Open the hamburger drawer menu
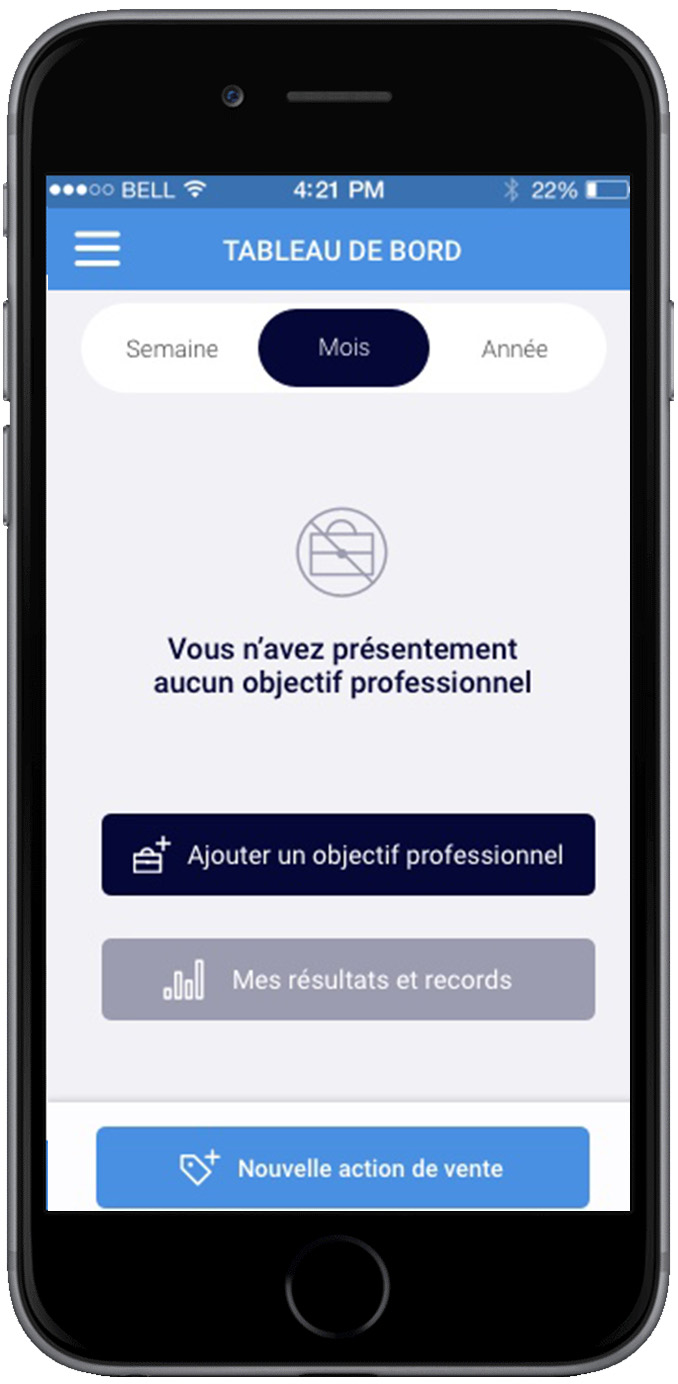This screenshot has height=1384, width=678. (97, 249)
